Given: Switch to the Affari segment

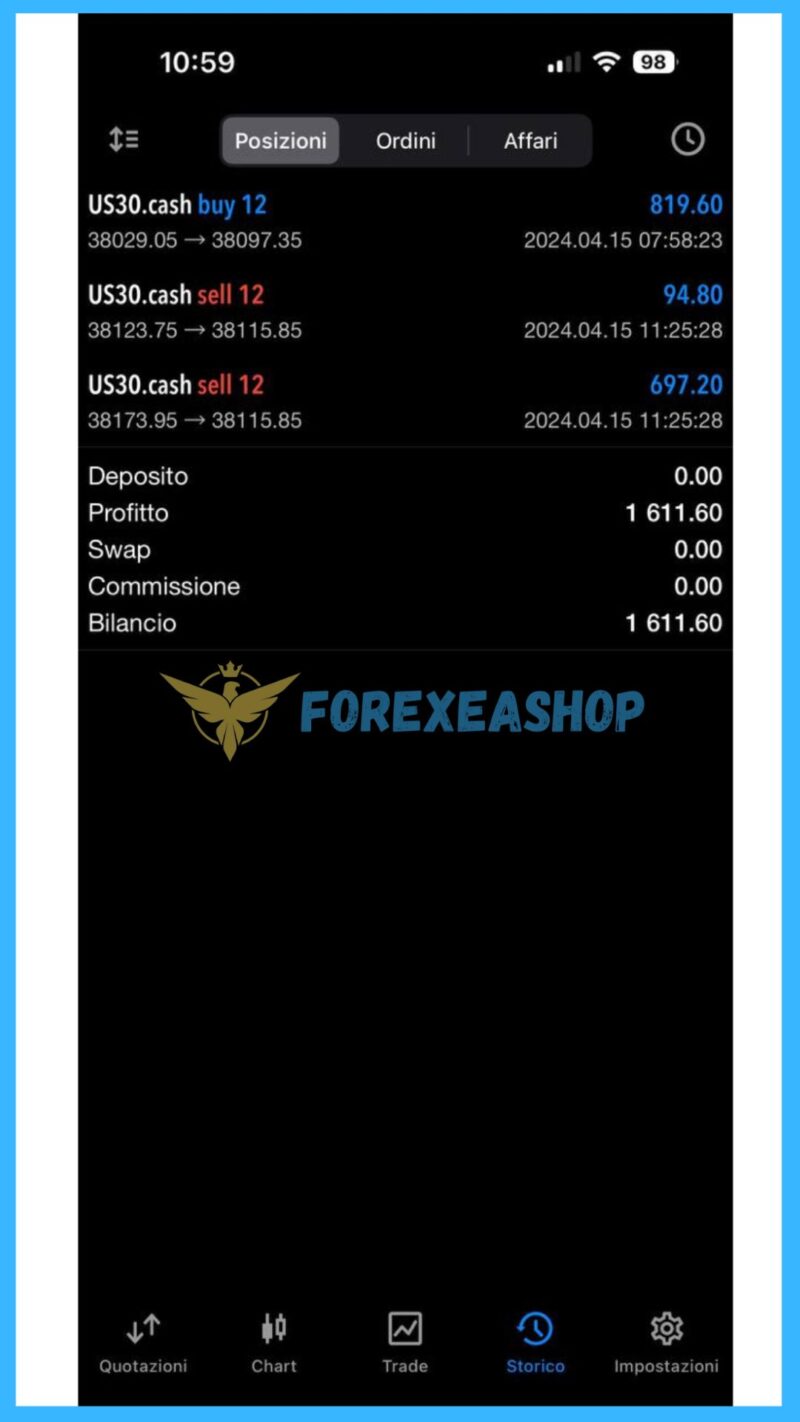Looking at the screenshot, I should pyautogui.click(x=530, y=141).
